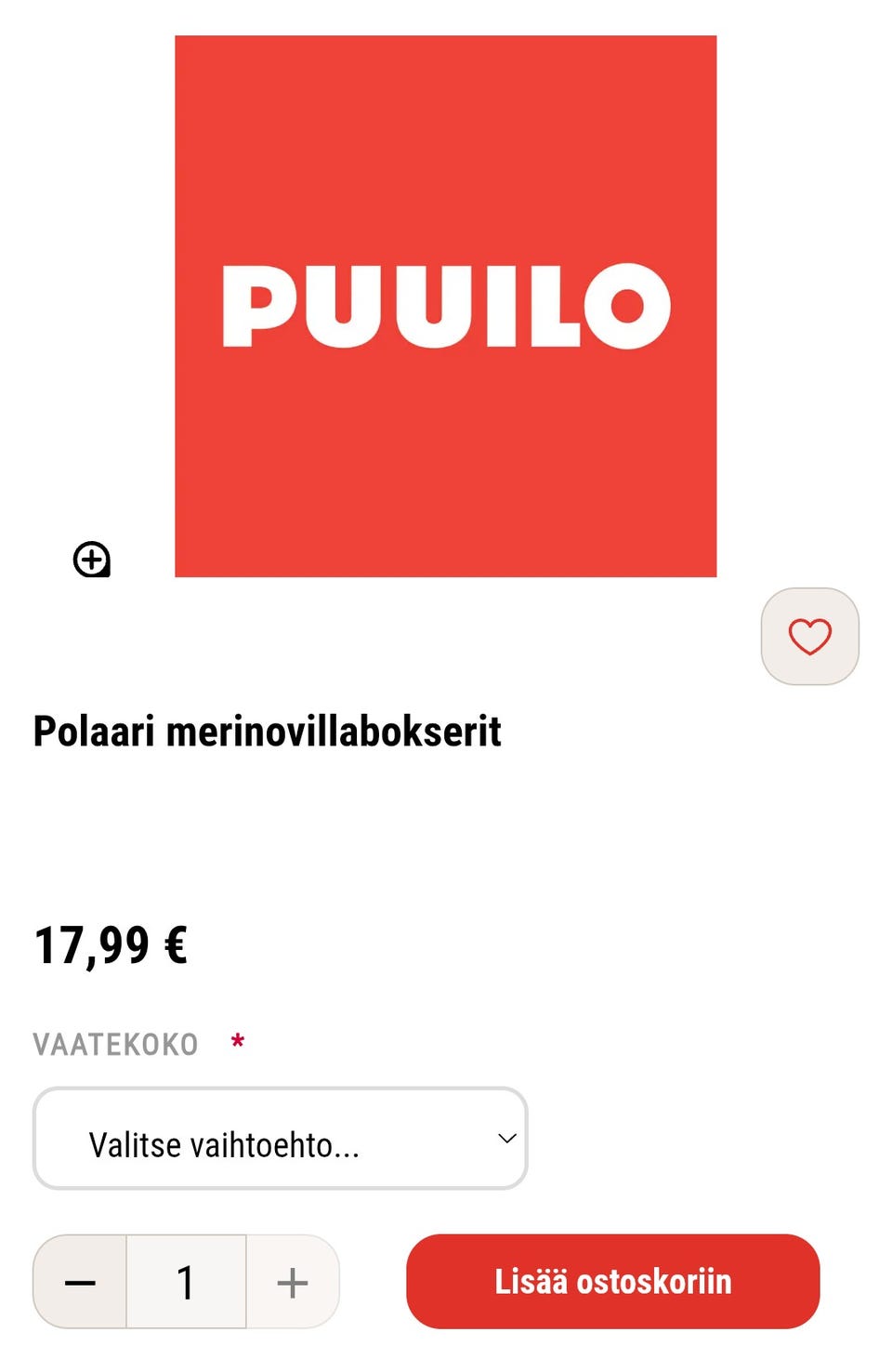Viewport: 892px width, 1372px height.
Task: Click the Puuilo logo product image
Action: click(445, 305)
